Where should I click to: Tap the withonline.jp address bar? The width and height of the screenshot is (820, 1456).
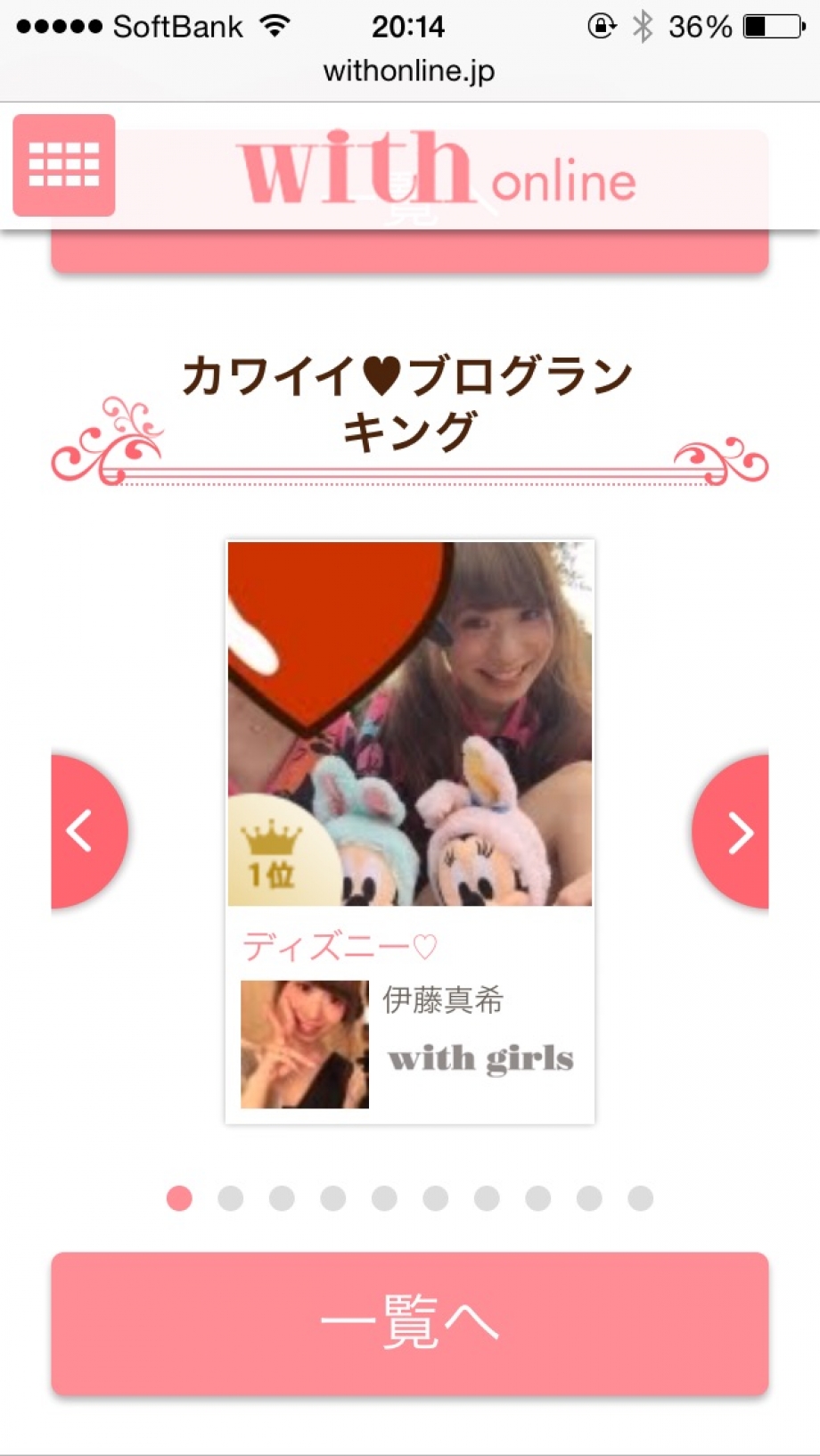(409, 70)
